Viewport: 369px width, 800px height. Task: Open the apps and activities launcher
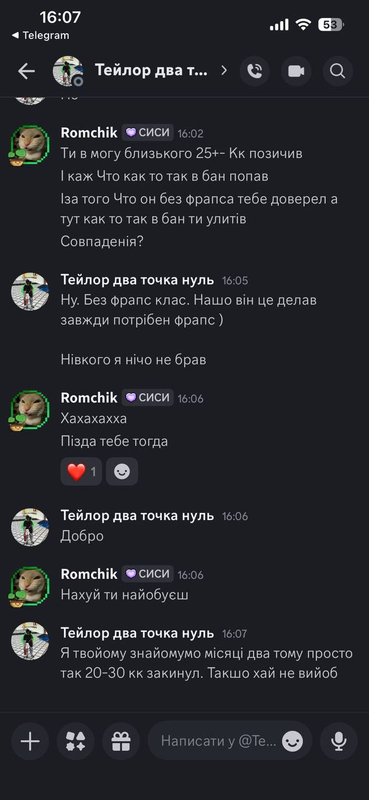click(76, 741)
